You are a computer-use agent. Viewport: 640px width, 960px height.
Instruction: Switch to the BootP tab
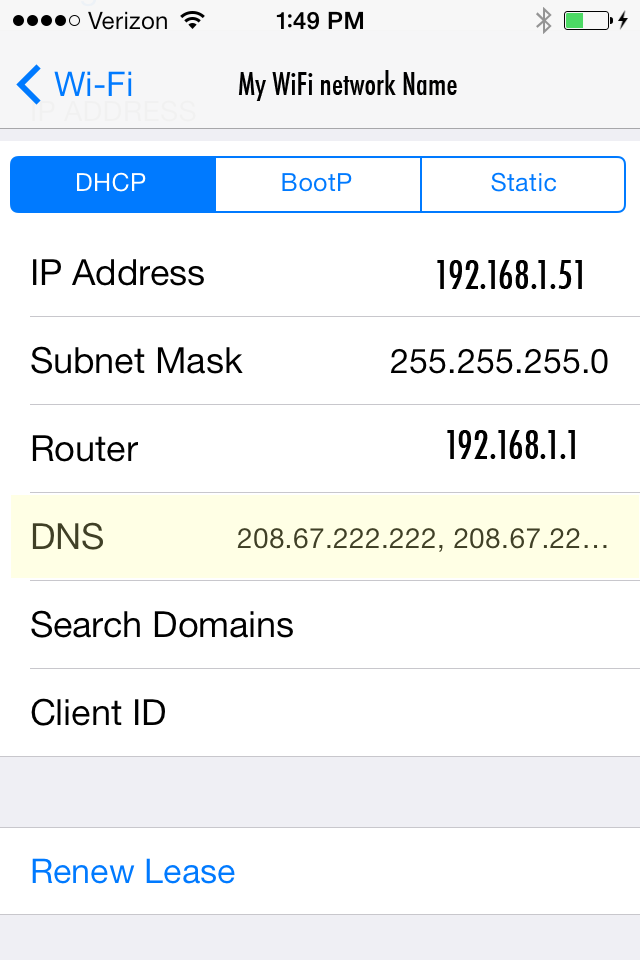318,183
